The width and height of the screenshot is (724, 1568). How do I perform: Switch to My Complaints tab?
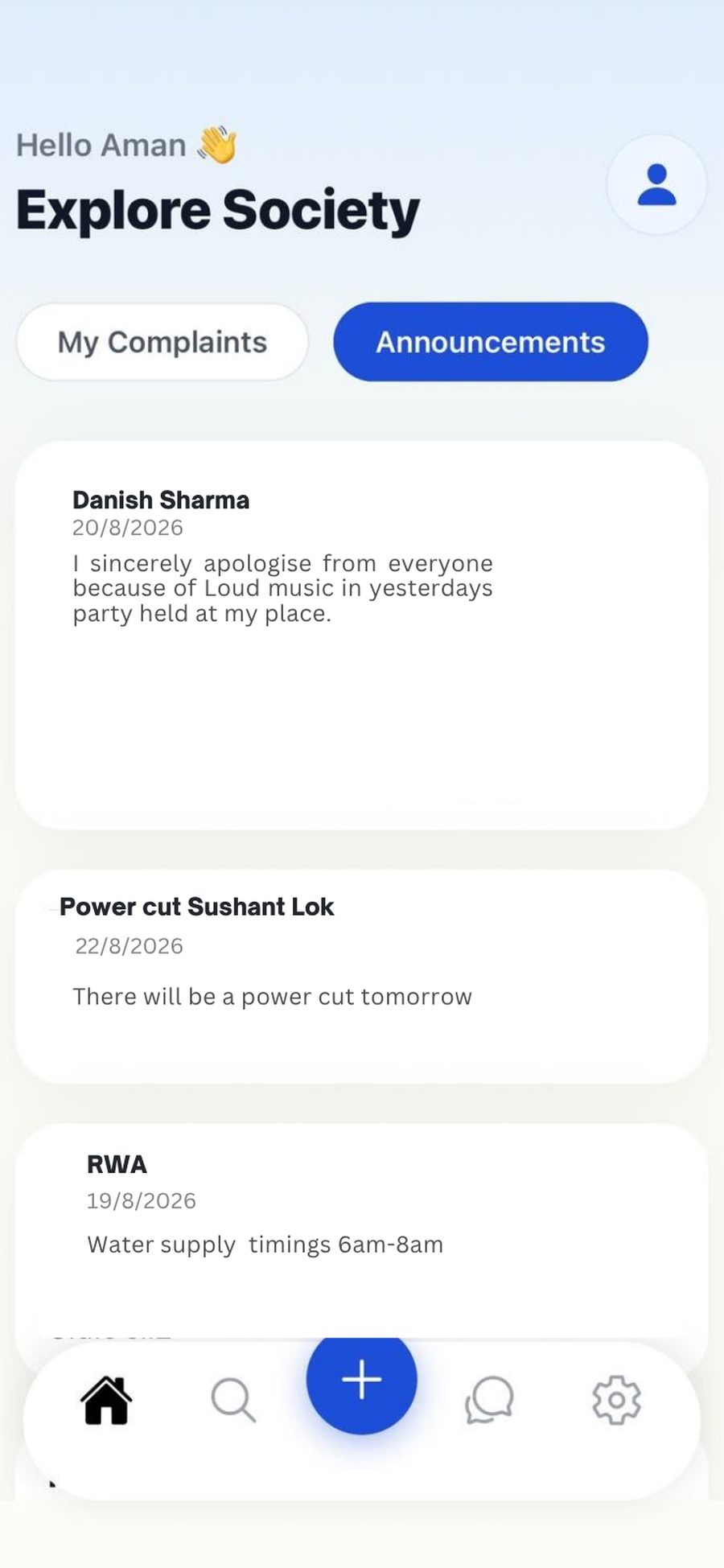[x=162, y=342]
